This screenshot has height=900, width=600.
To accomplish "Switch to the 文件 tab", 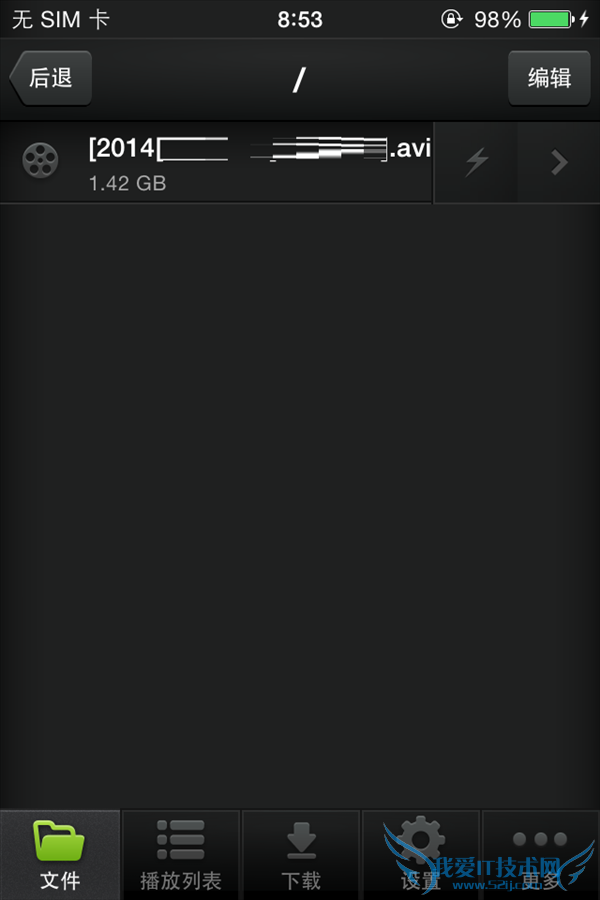I will coord(60,855).
